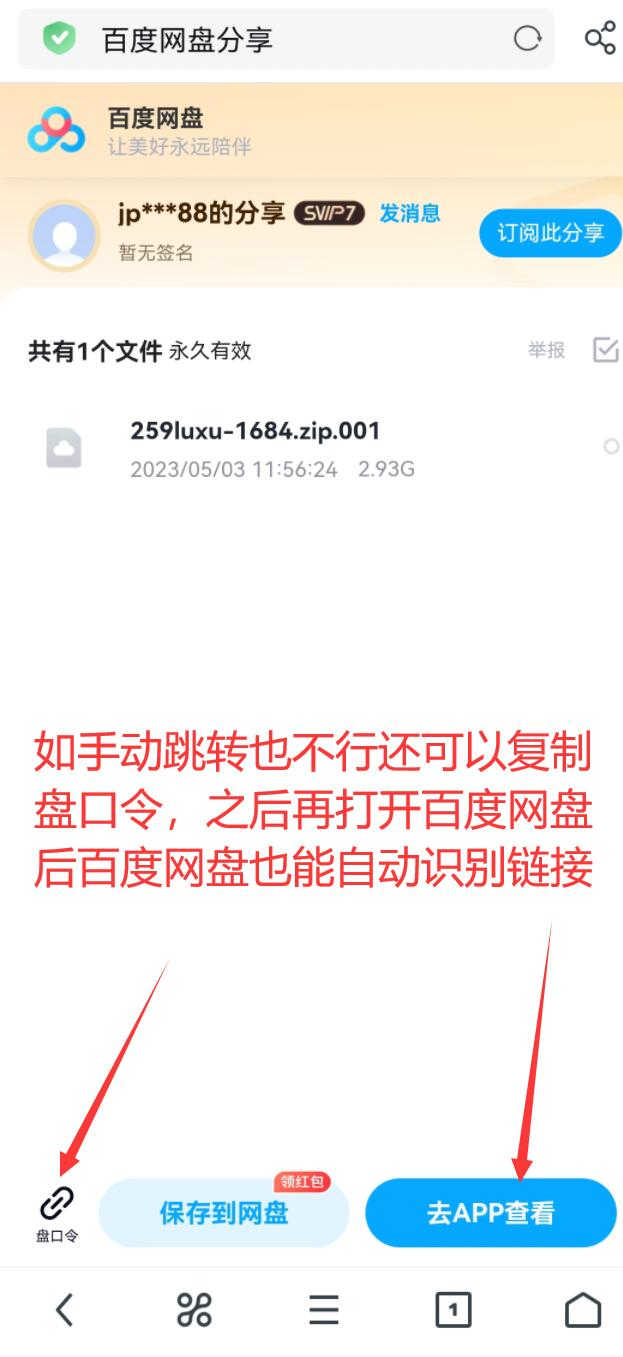Go back with the browser back arrow
The height and width of the screenshot is (1357, 623).
(x=64, y=1309)
